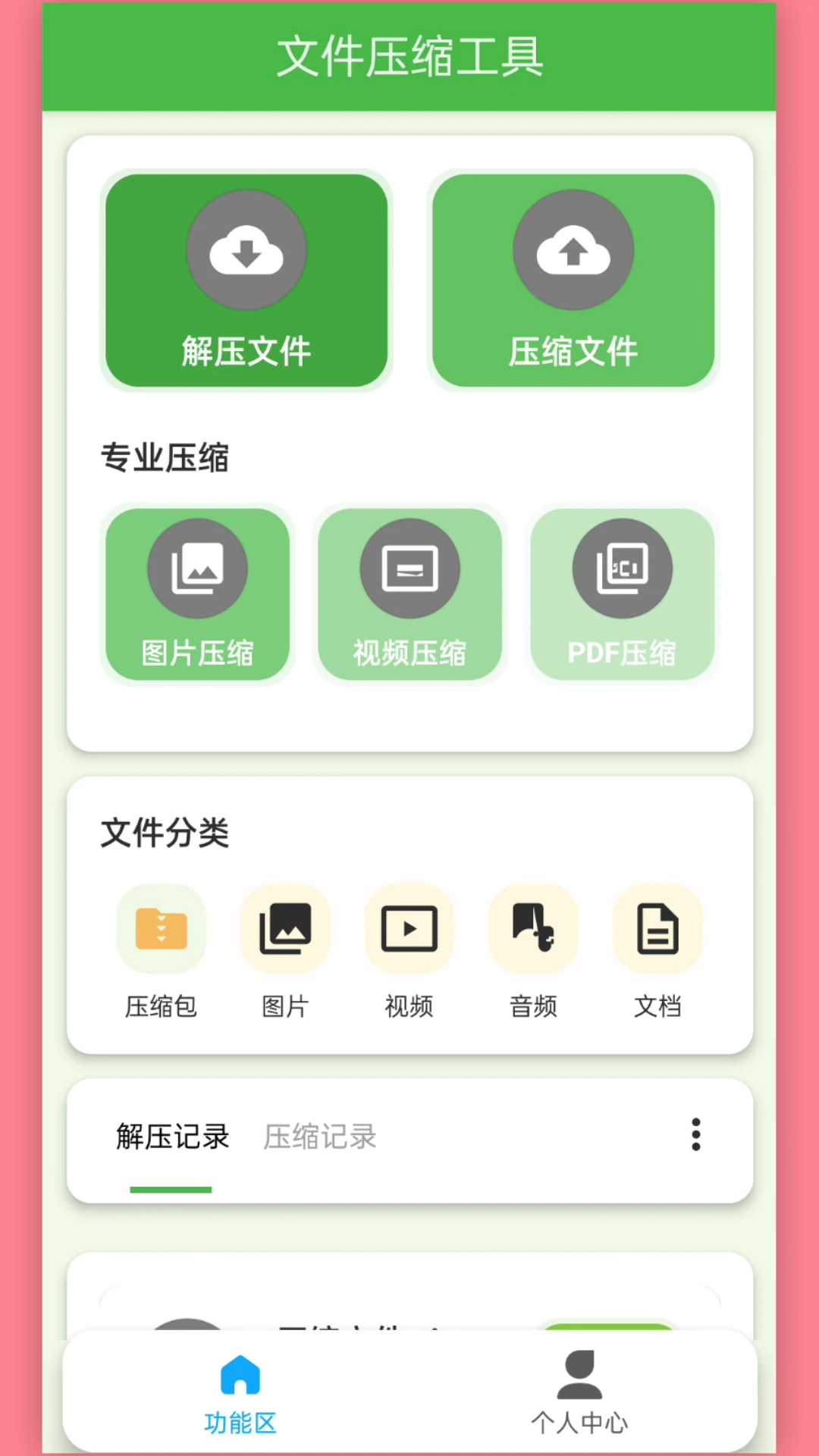The width and height of the screenshot is (819, 1456).
Task: Open the 图片 image file category
Action: coord(284,929)
